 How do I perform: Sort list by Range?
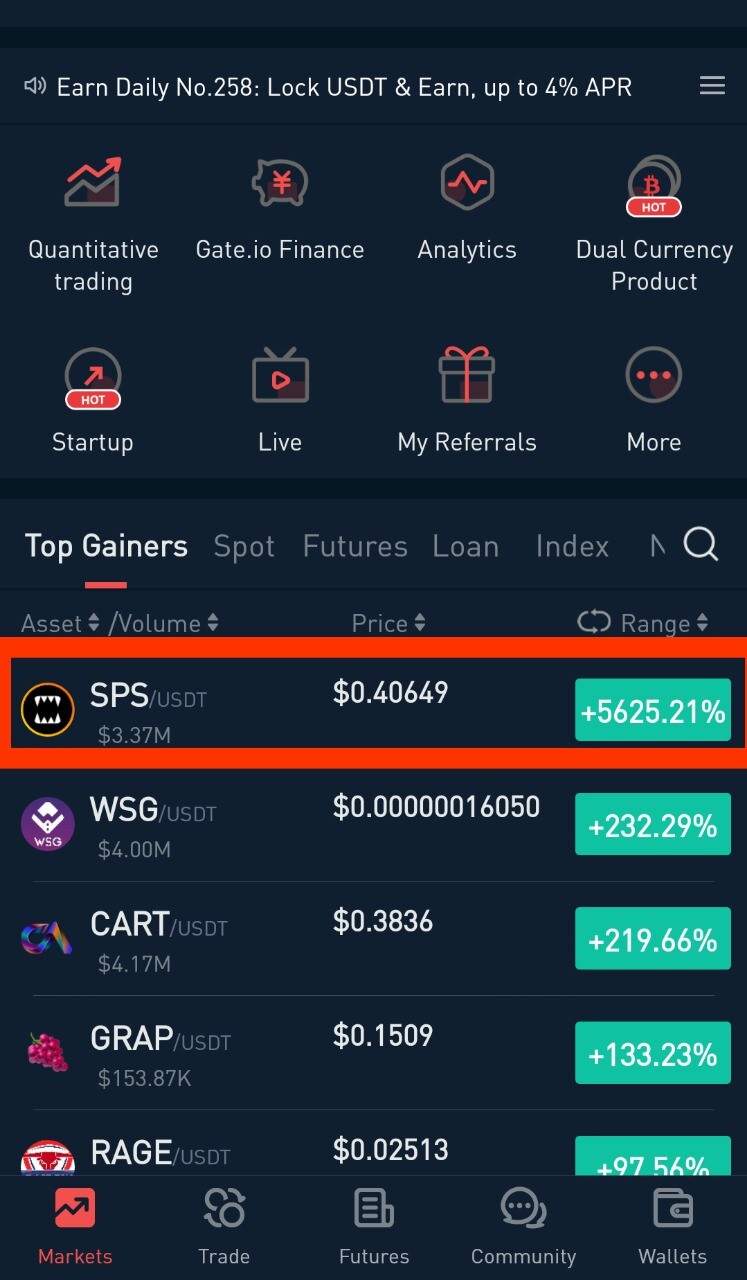(644, 623)
